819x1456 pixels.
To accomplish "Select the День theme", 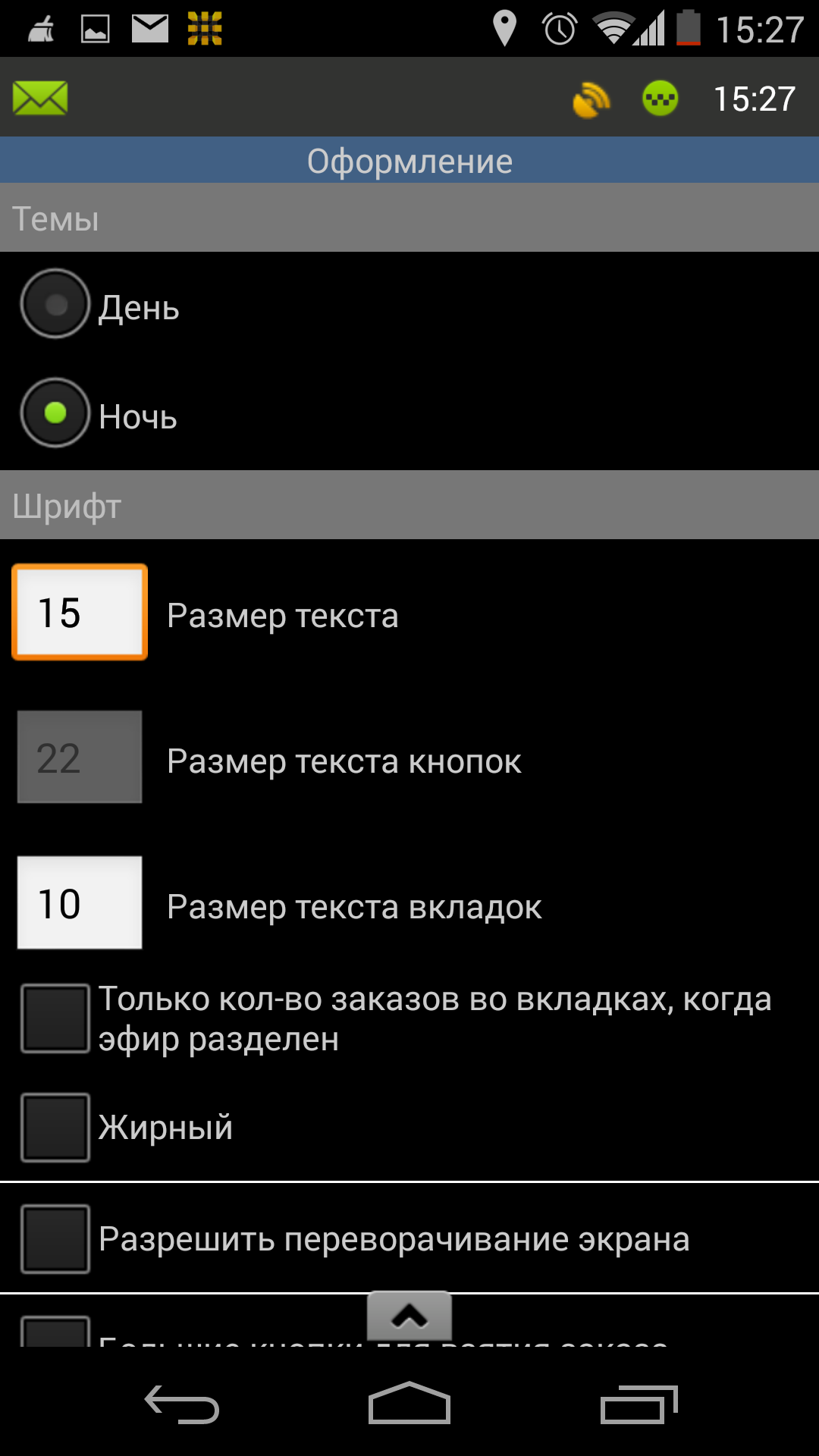I will click(x=55, y=304).
